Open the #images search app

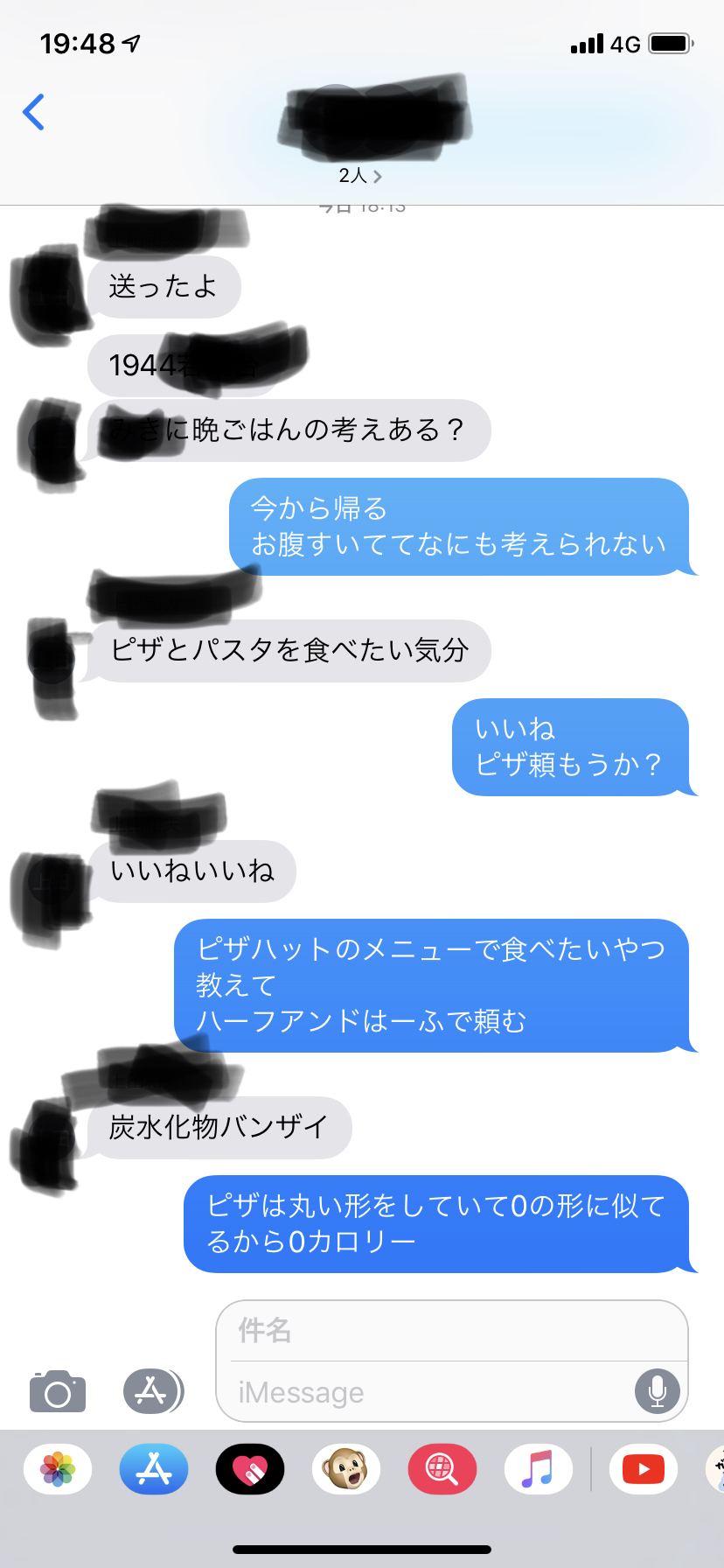tap(442, 1468)
